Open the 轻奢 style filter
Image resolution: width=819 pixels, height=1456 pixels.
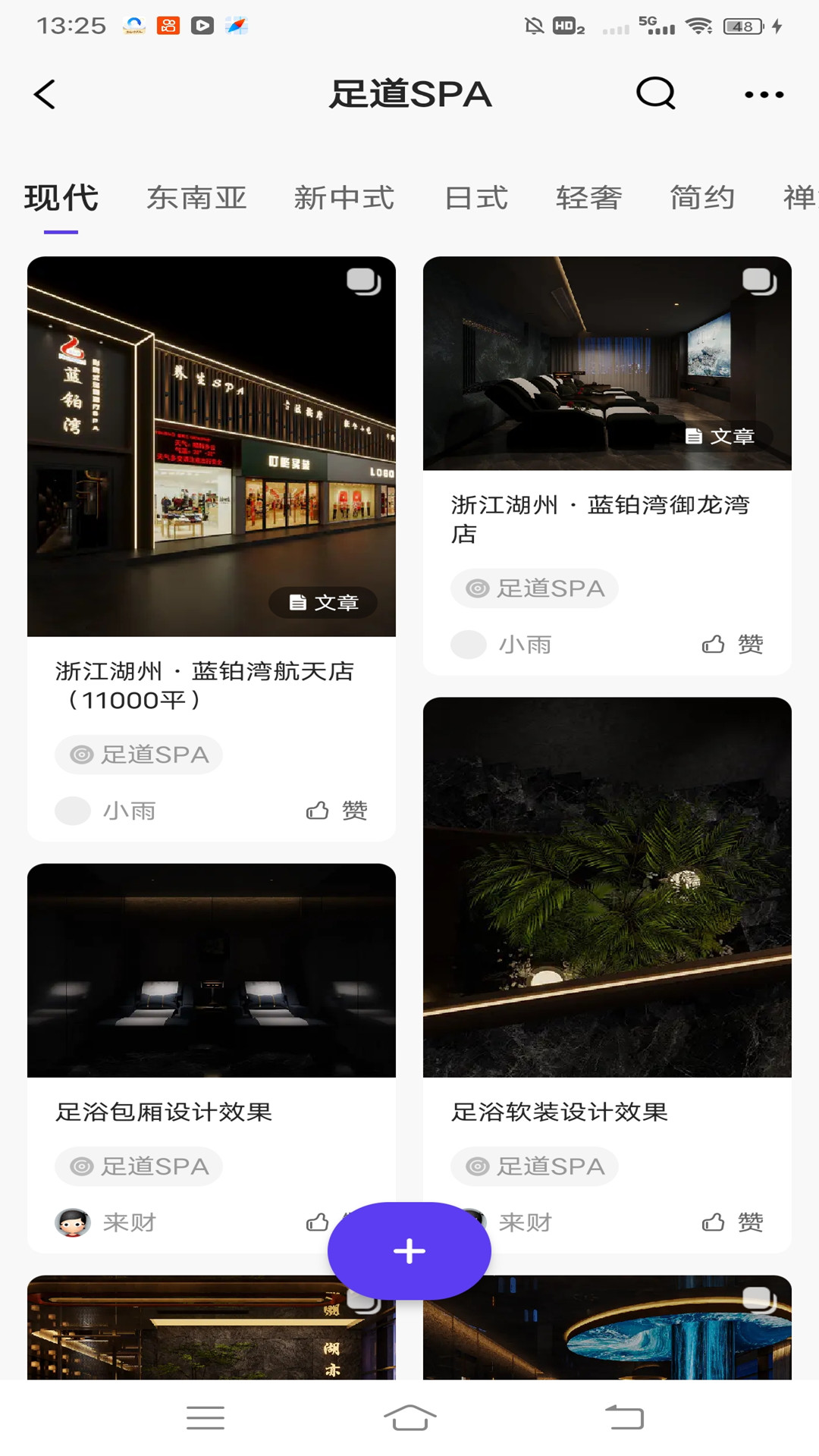tap(589, 198)
